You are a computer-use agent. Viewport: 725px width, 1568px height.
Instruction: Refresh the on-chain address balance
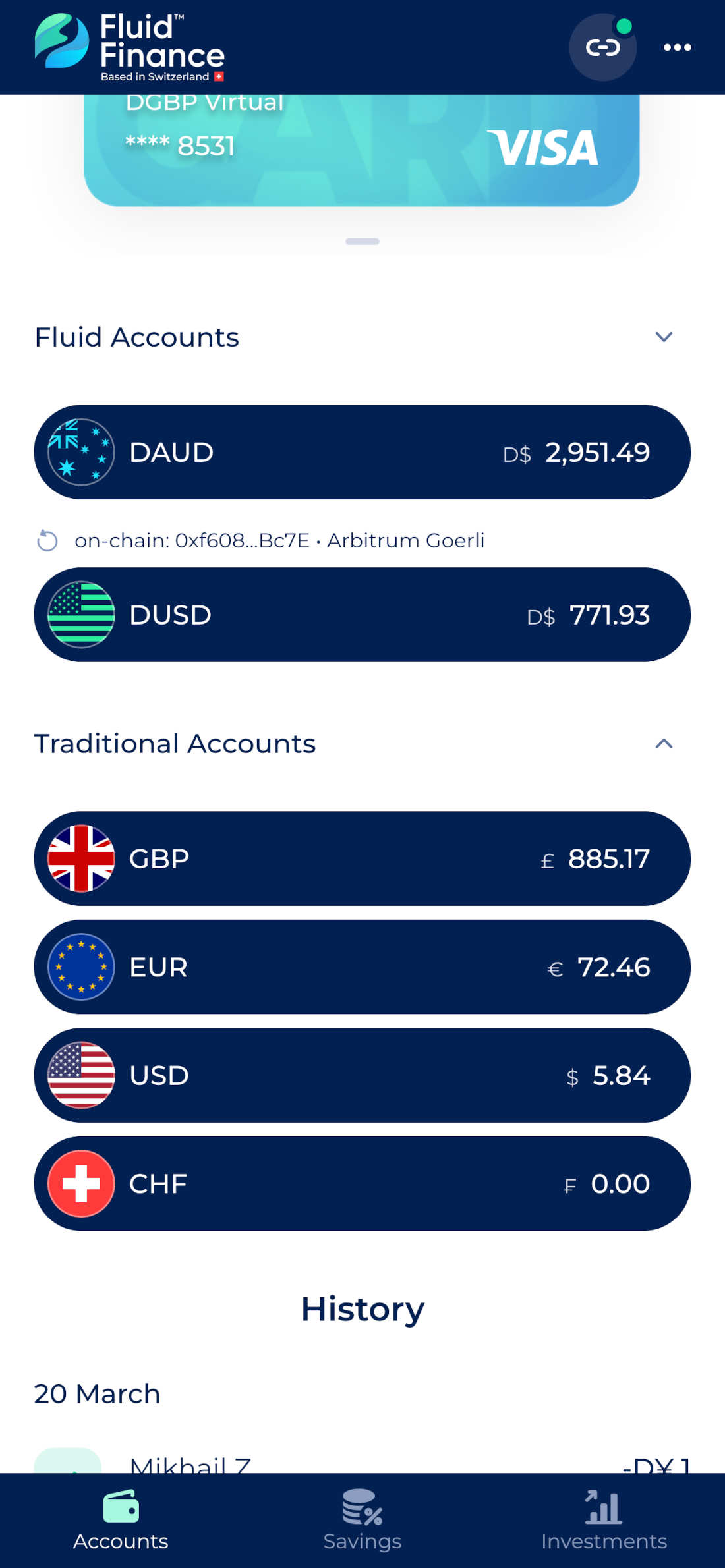[47, 541]
